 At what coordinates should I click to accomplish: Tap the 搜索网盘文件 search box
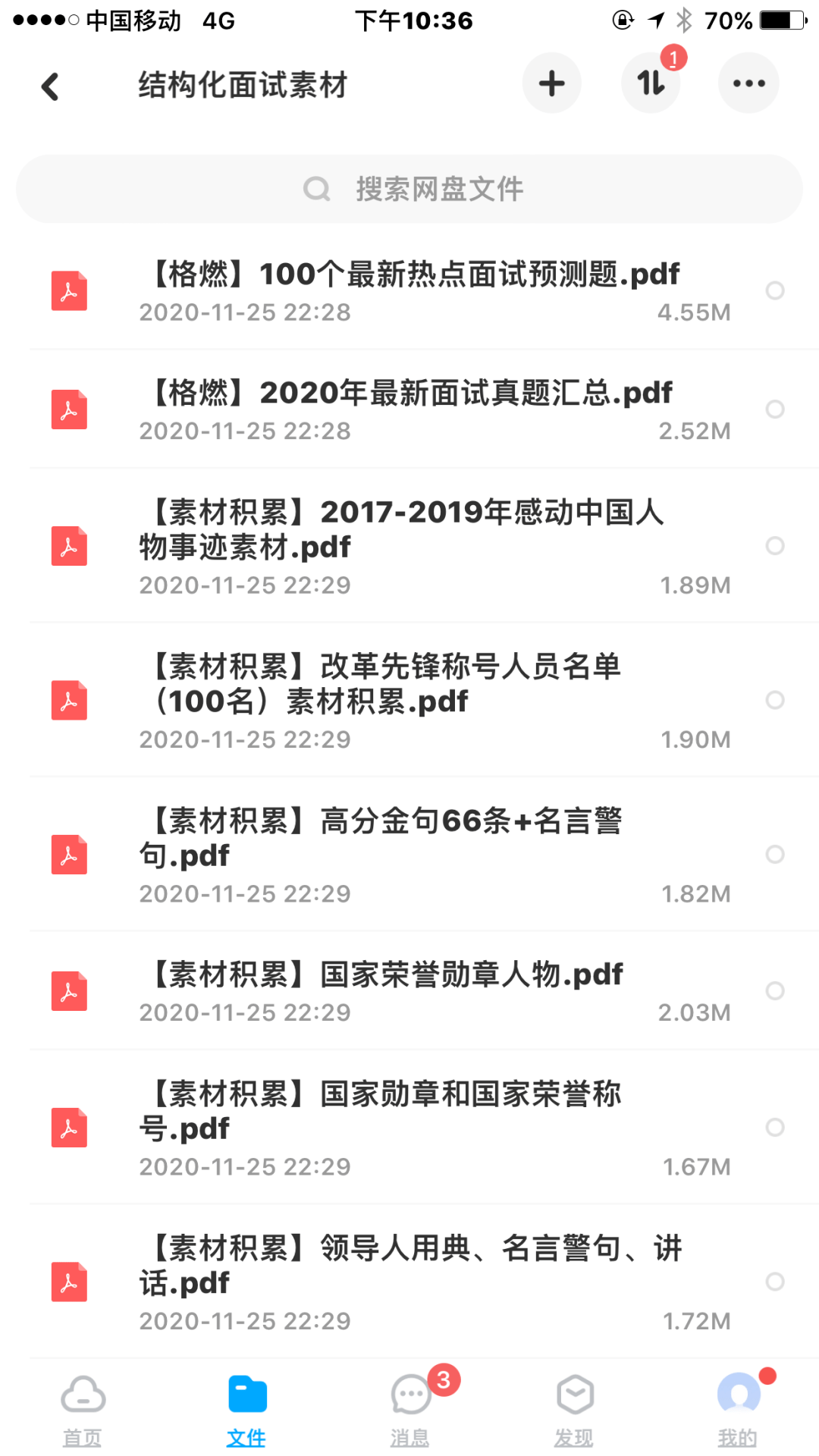tap(409, 189)
